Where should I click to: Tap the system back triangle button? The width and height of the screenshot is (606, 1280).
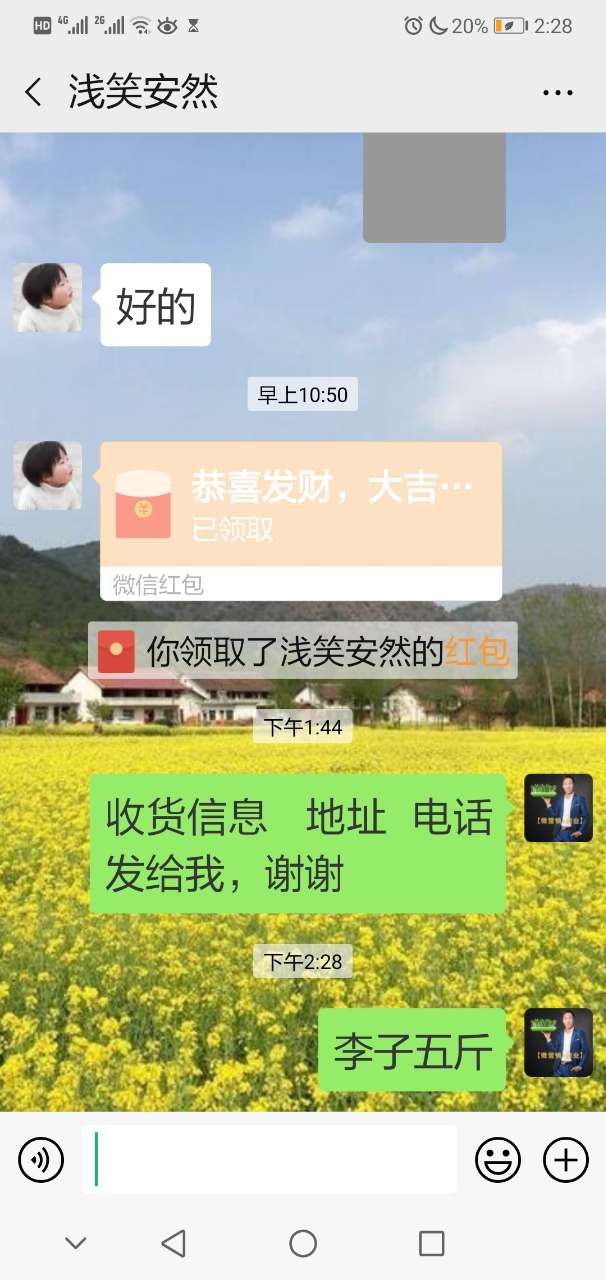[x=174, y=1243]
